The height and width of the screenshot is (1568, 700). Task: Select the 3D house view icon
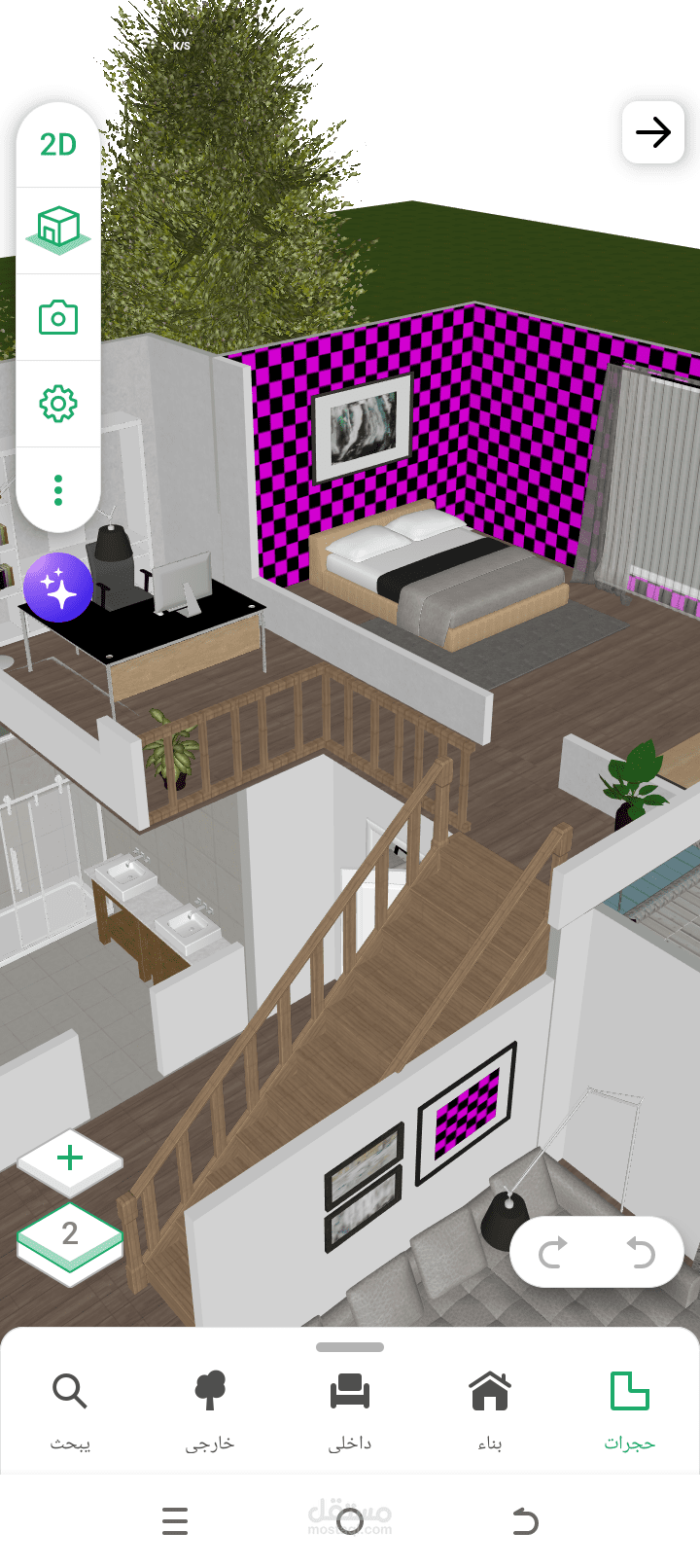coord(58,230)
